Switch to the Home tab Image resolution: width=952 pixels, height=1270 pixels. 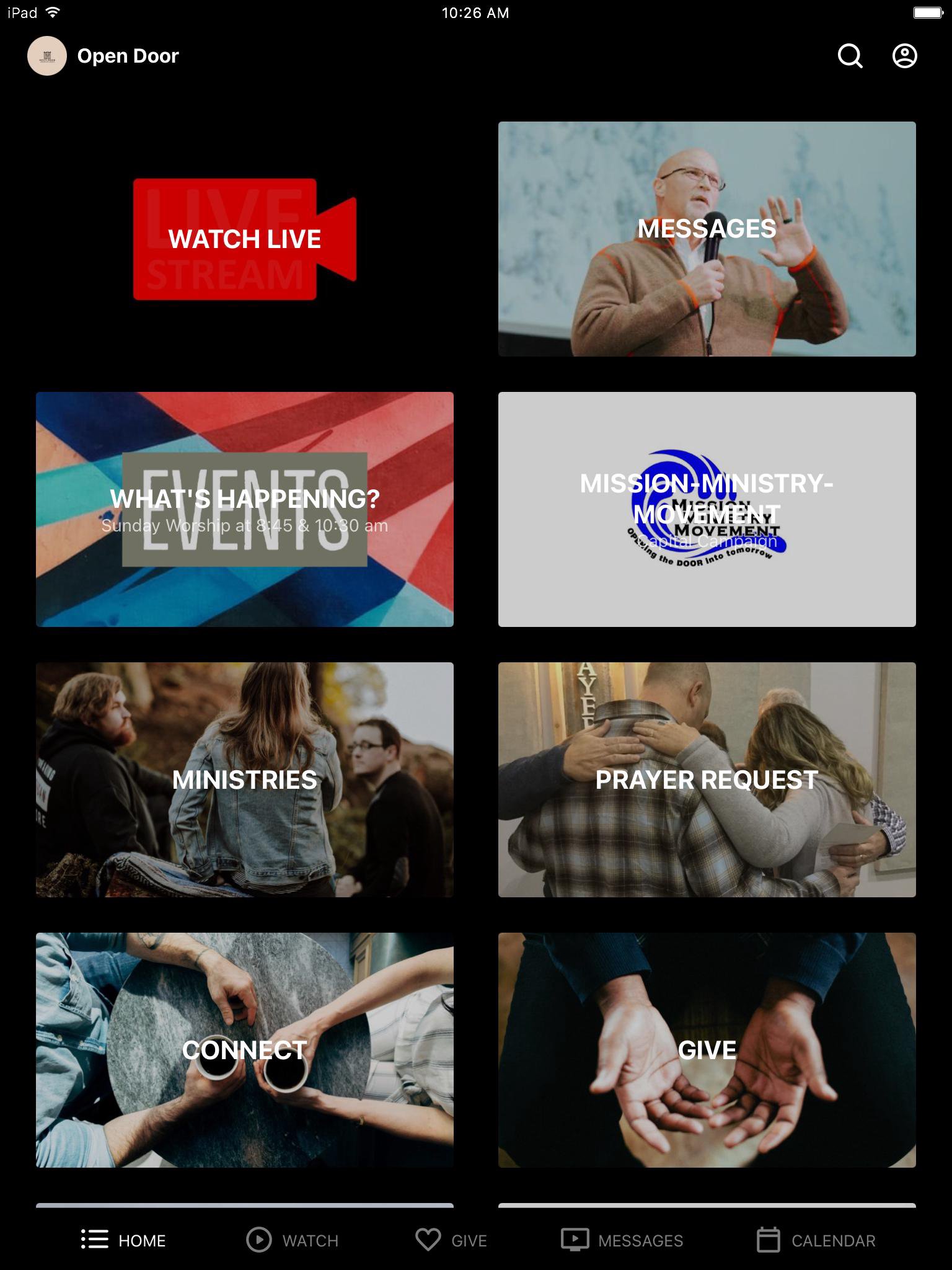[x=123, y=1240]
